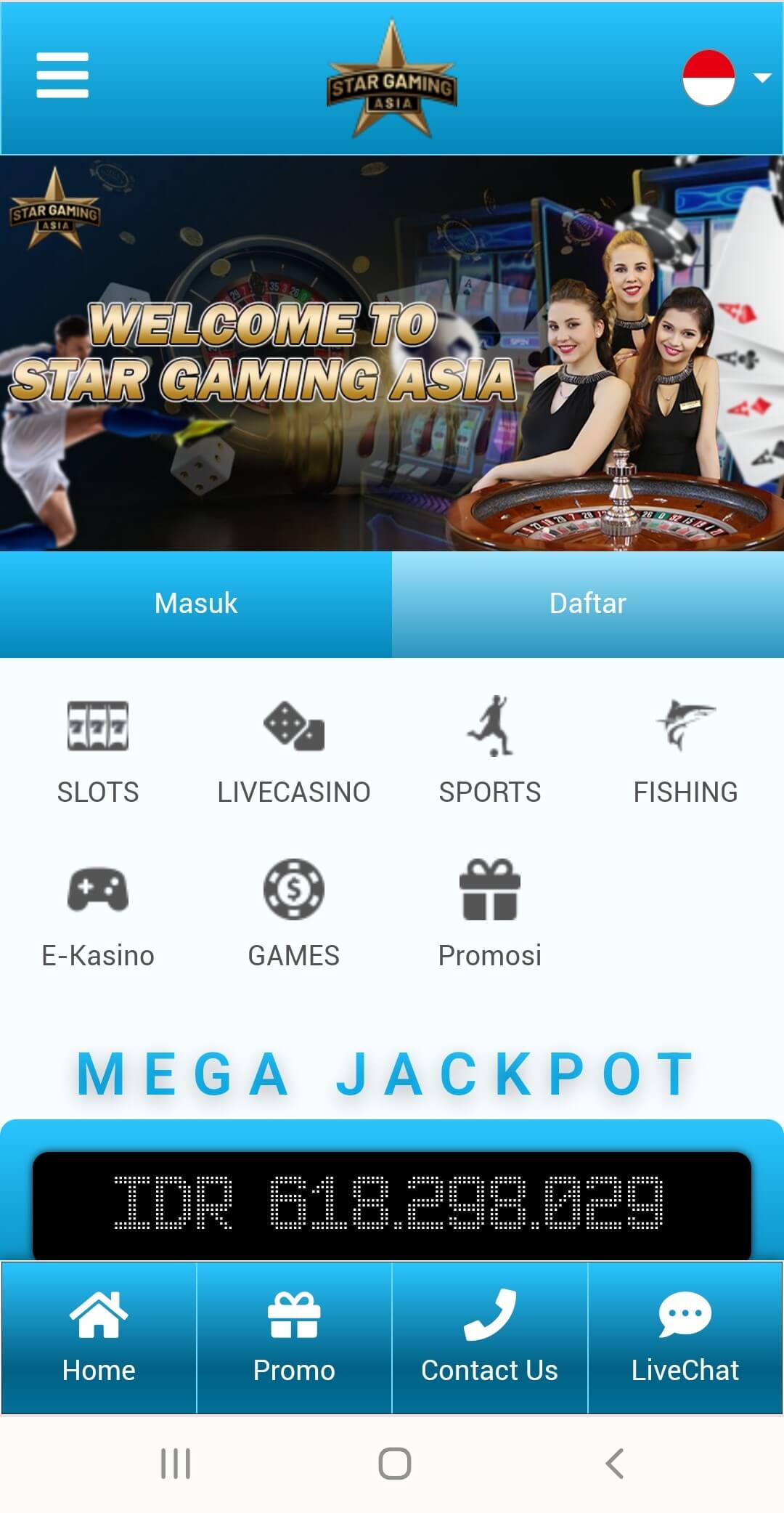Start a LiveChat session
Viewport: 784px width, 1513px height.
point(685,1338)
